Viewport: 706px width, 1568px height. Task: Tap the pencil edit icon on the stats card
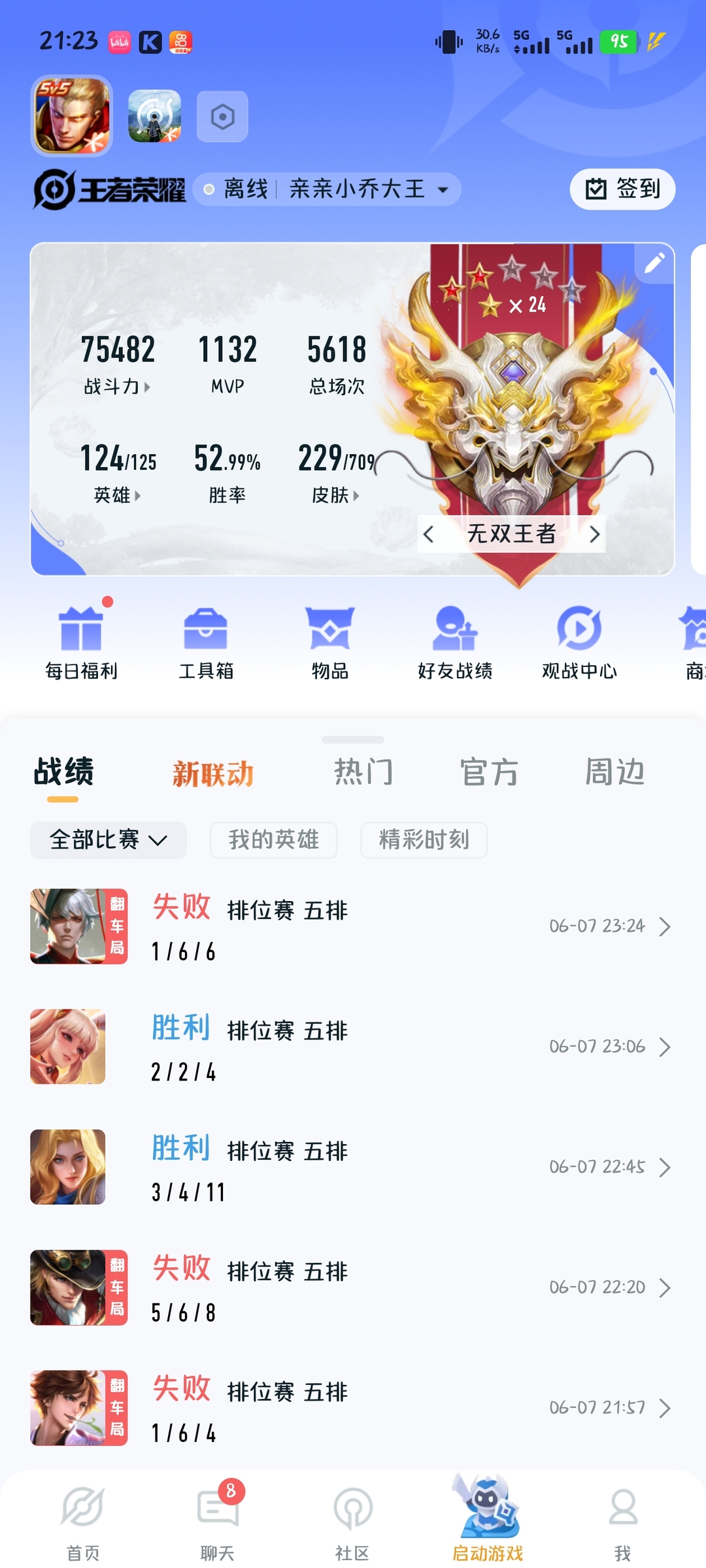[x=654, y=263]
